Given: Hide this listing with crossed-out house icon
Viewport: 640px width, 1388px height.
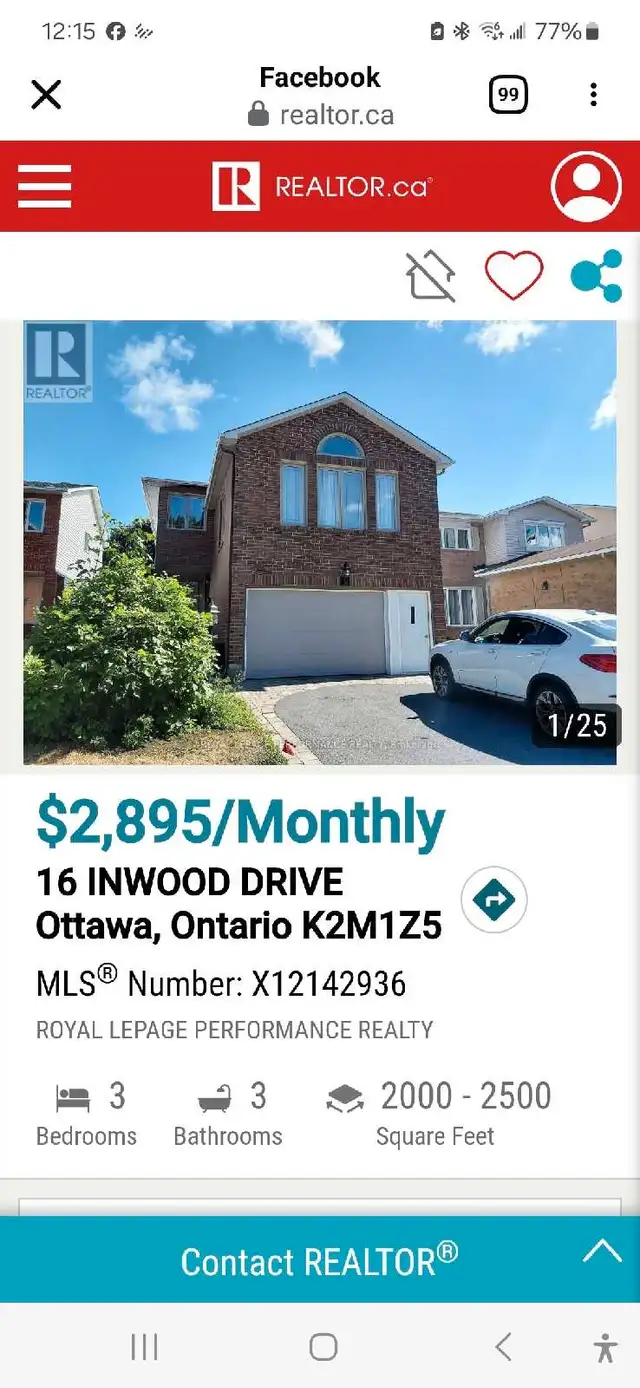Looking at the screenshot, I should coord(431,276).
